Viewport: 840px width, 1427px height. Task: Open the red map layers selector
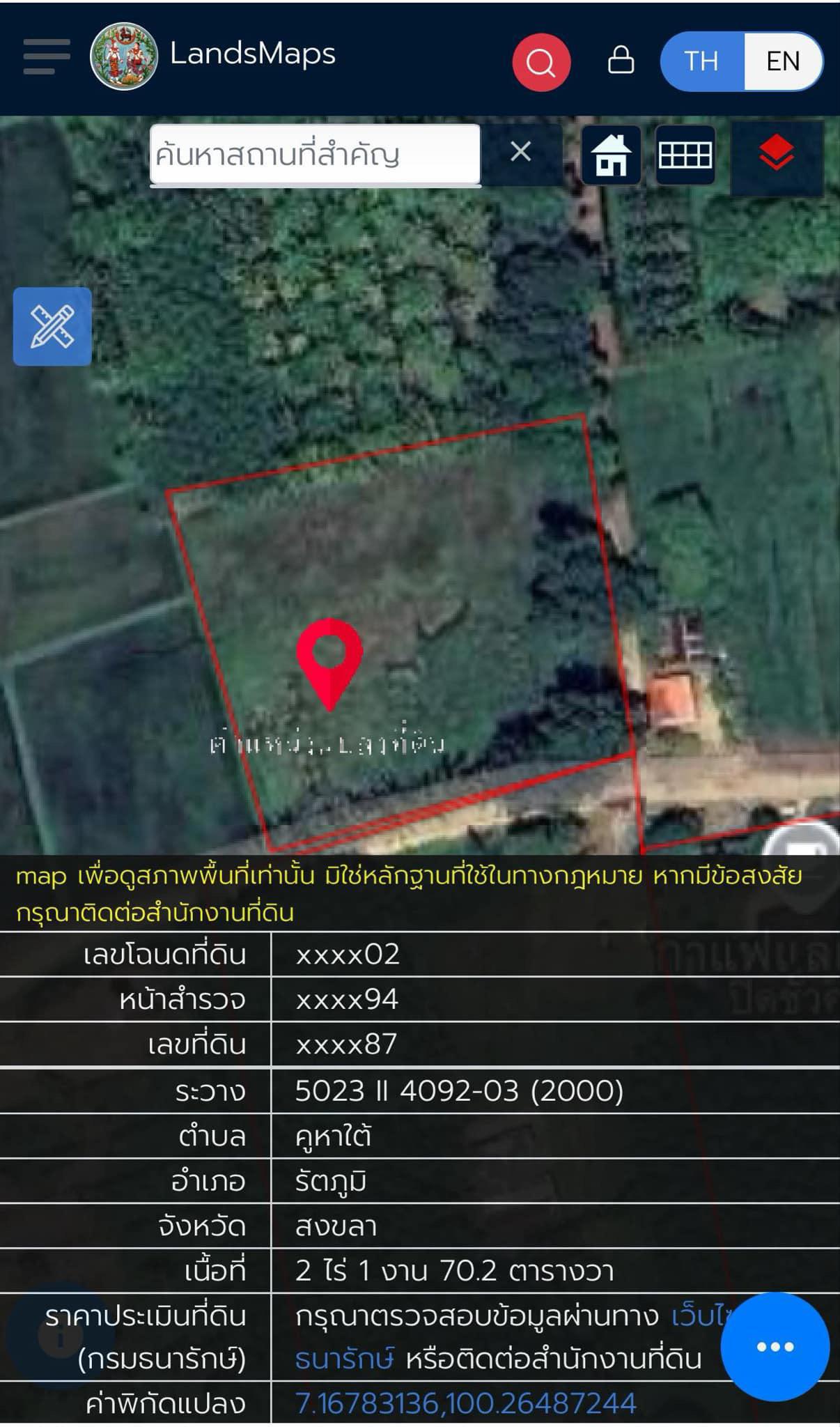tap(777, 155)
